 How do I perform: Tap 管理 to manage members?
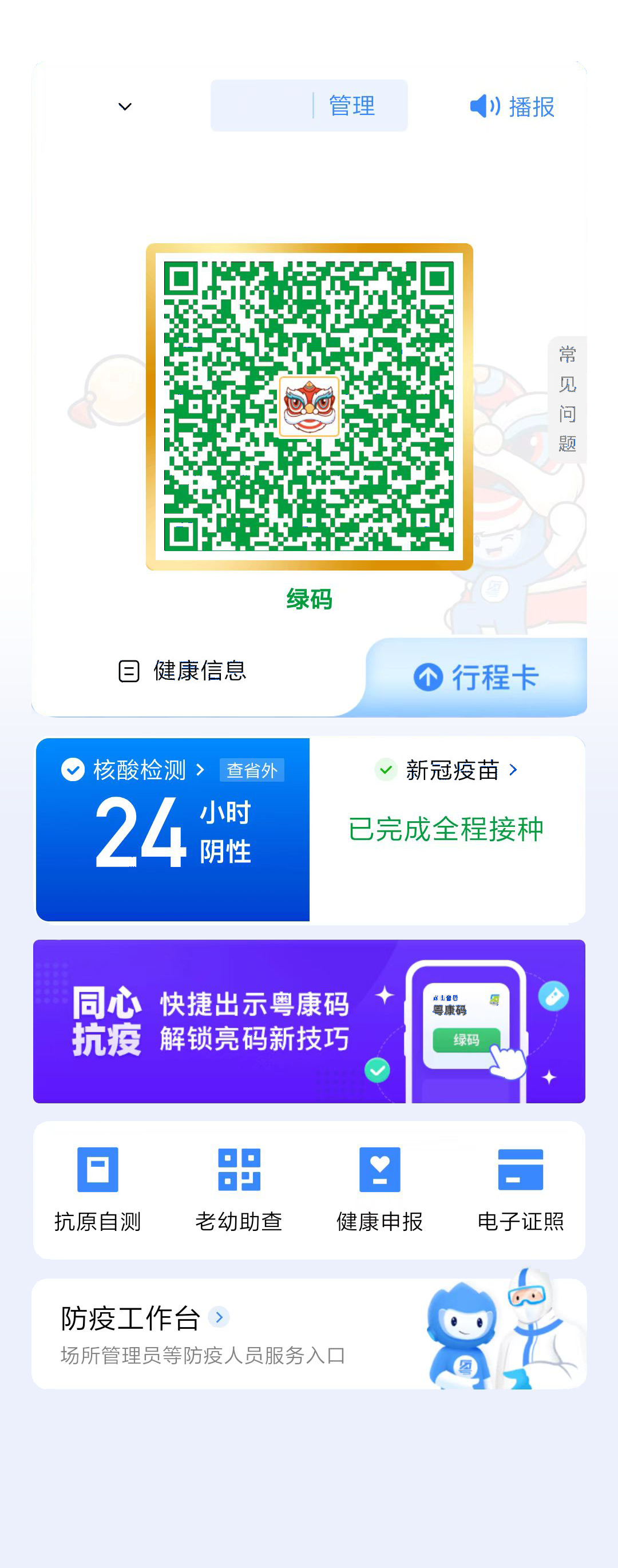point(352,106)
